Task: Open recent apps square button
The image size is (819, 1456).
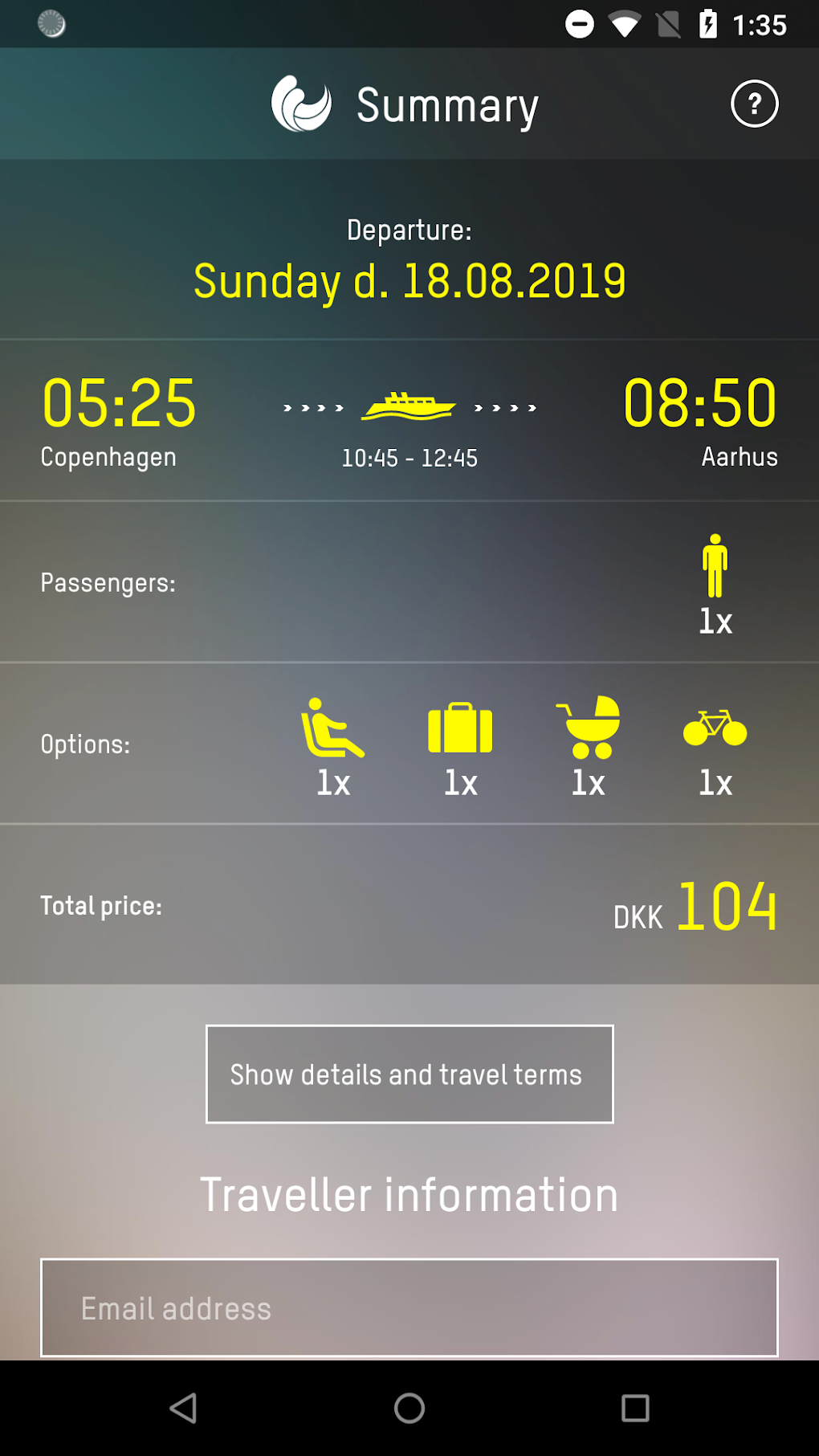Action: (635, 1411)
